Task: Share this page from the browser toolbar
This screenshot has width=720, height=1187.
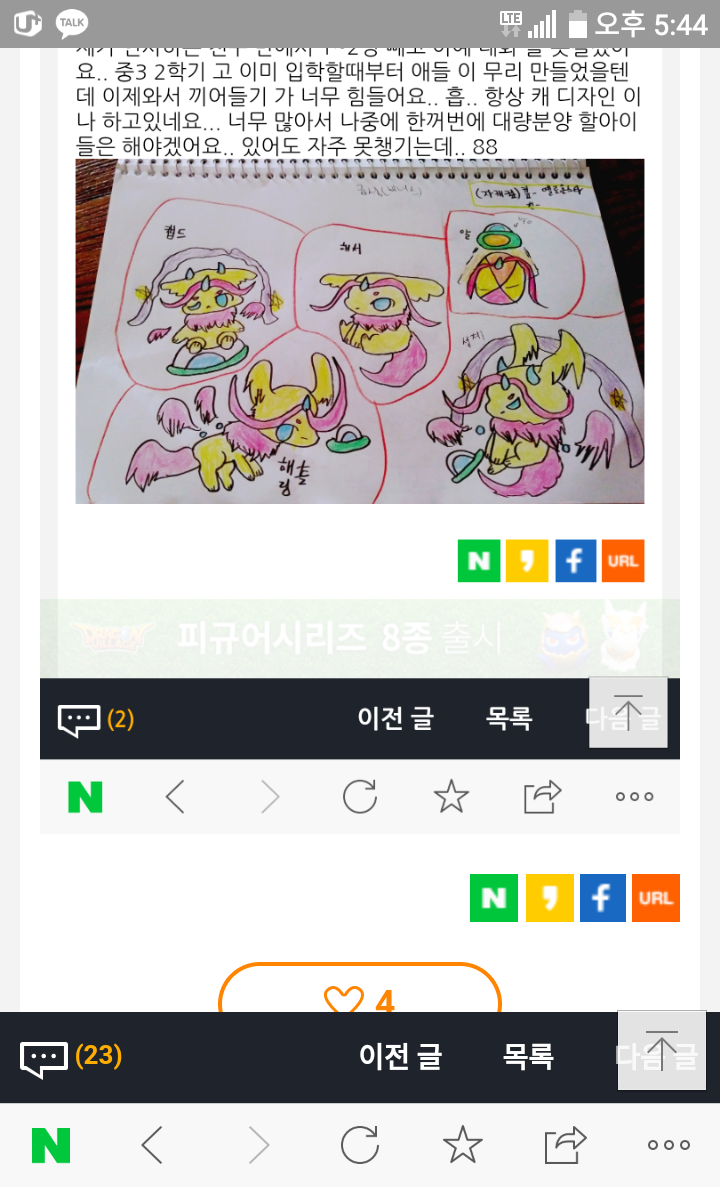Action: (x=565, y=1145)
